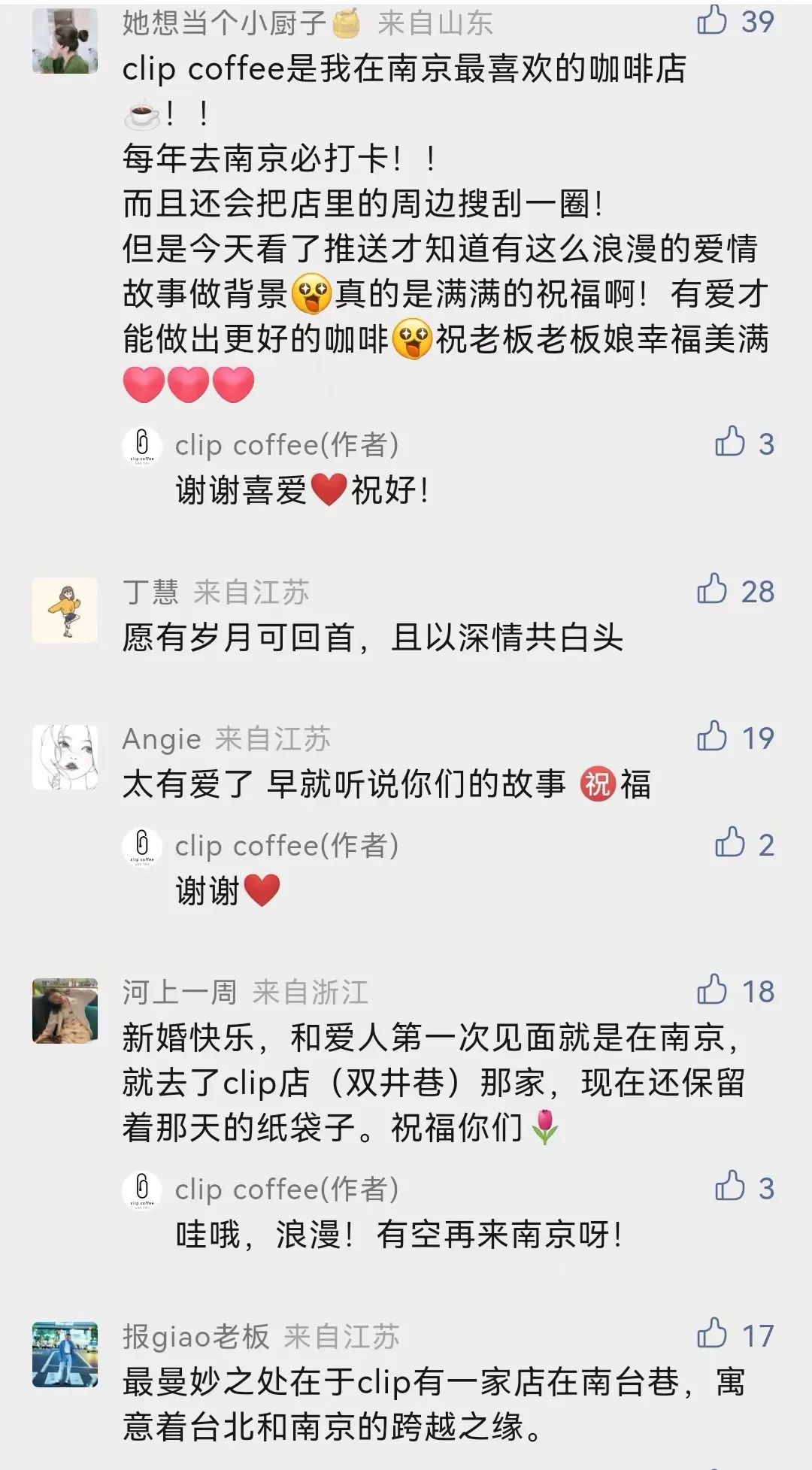Image resolution: width=812 pixels, height=1470 pixels.
Task: Open 河上一周's profile avatar
Action: [65, 1011]
